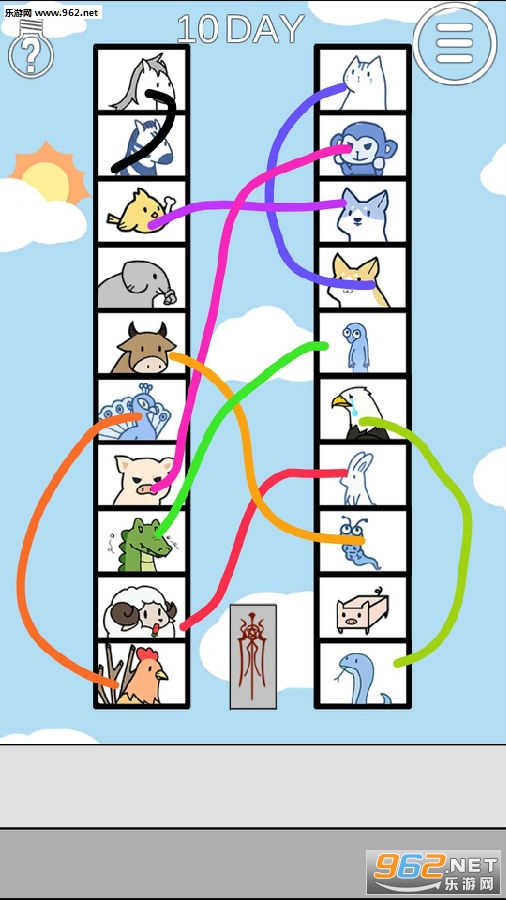The height and width of the screenshot is (900, 506).
Task: Tap the box-shaped pig tile
Action: (x=363, y=608)
